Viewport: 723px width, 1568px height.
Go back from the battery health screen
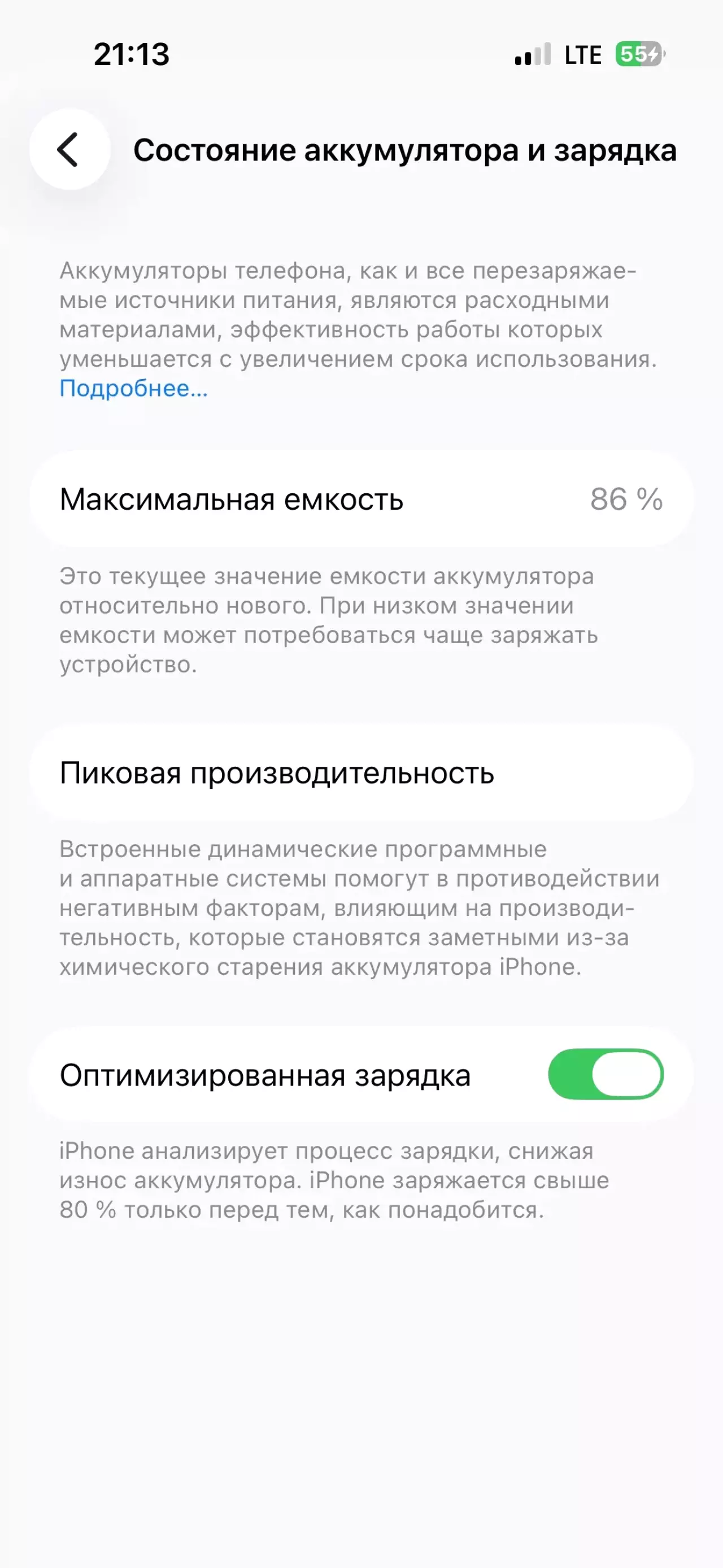[69, 150]
